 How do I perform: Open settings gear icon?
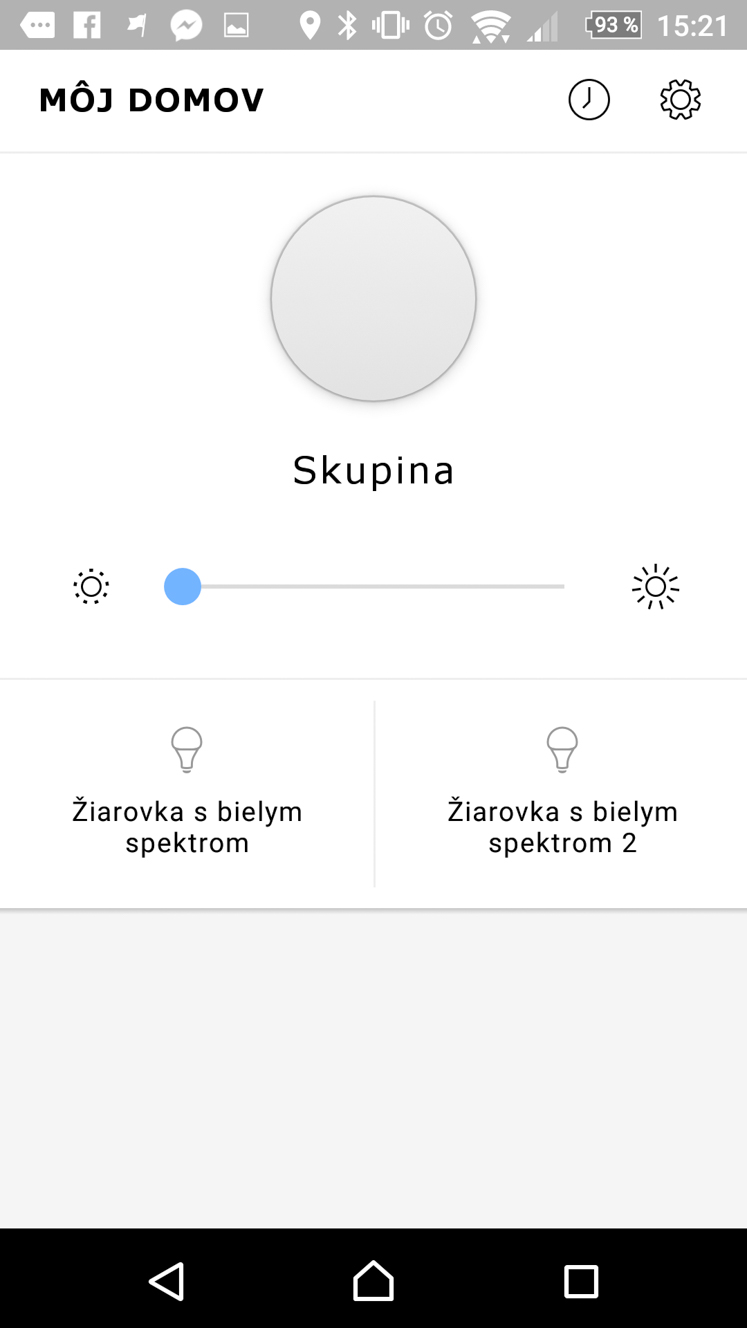[681, 100]
